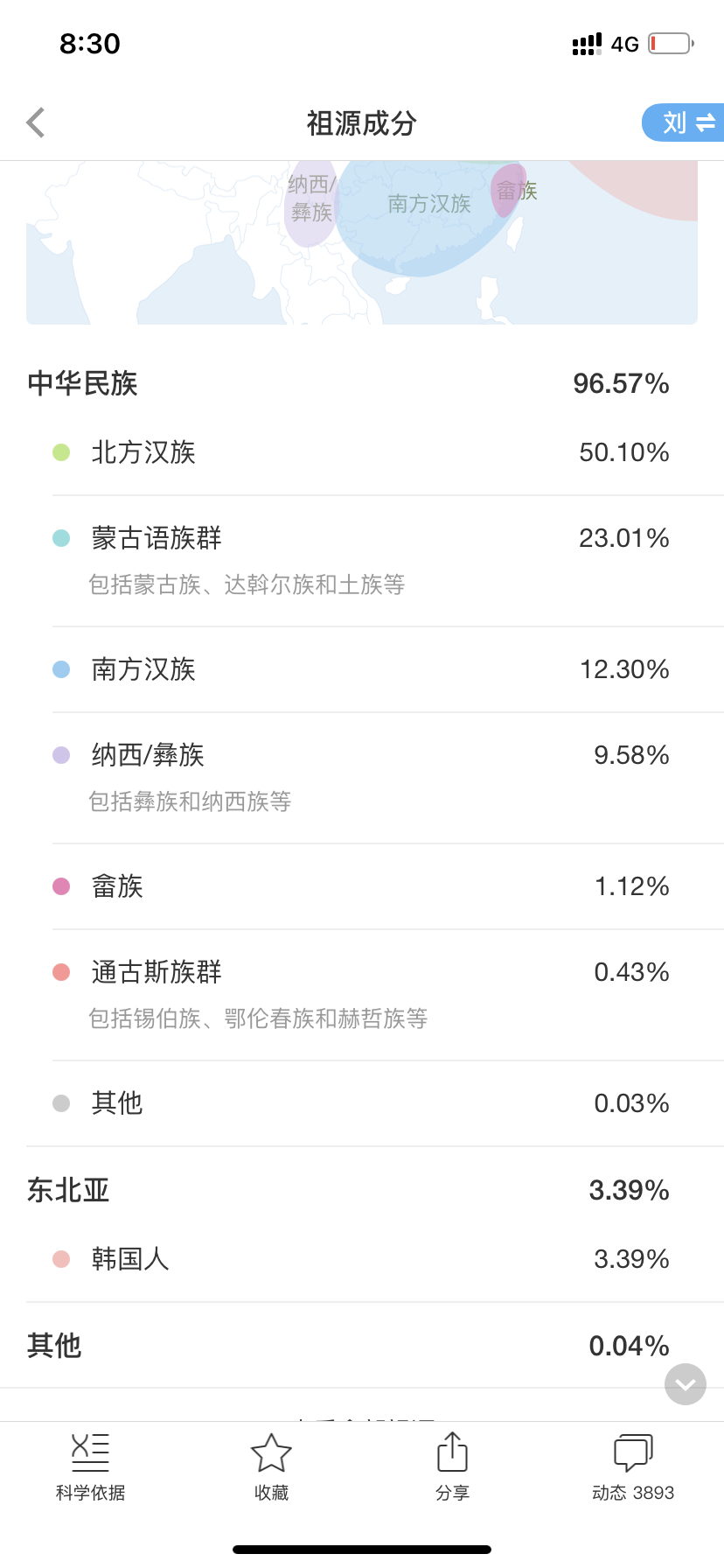Open the ancestry map preview

tap(362, 242)
